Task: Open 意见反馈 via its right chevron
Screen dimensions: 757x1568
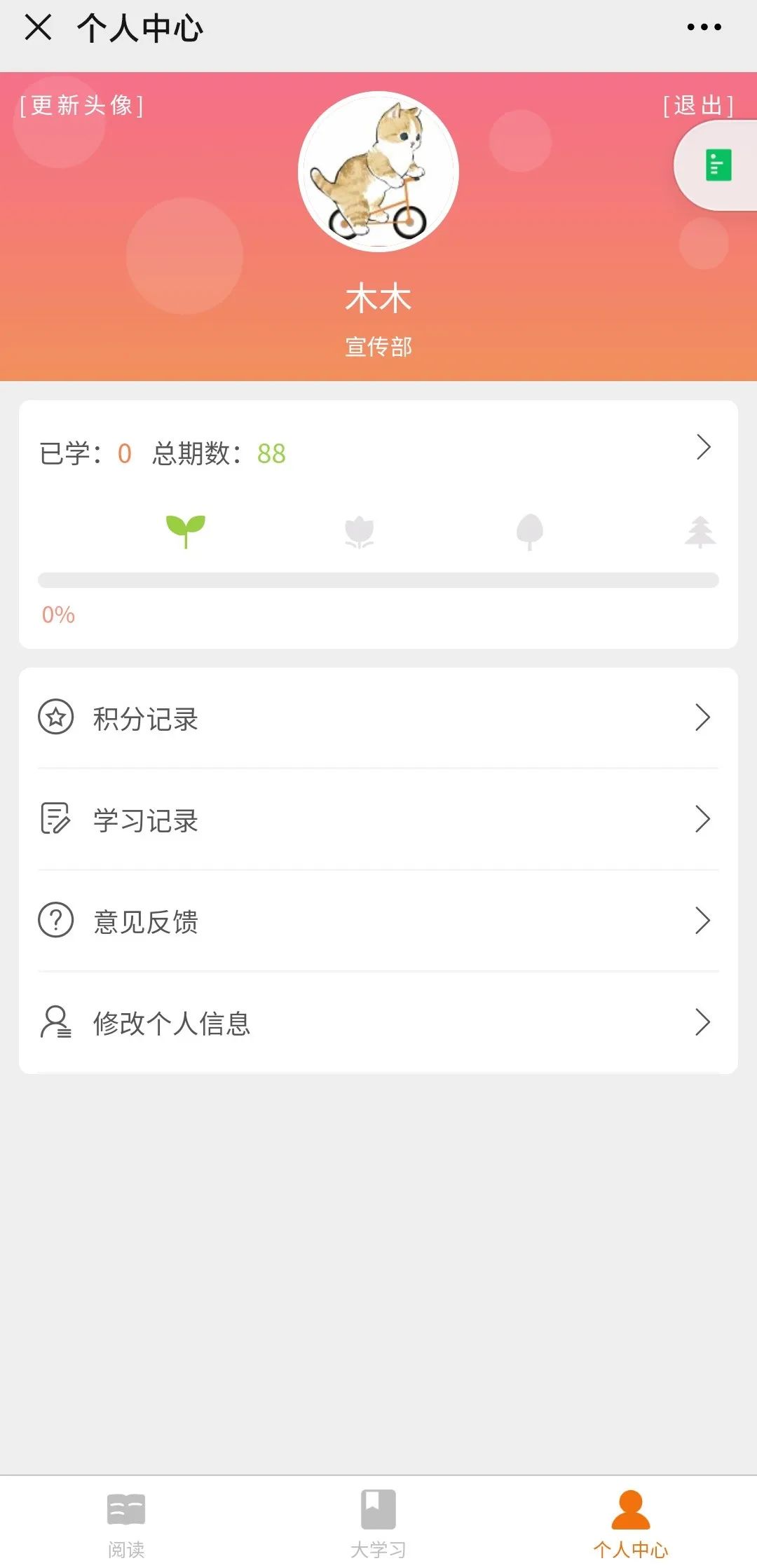Action: (704, 922)
